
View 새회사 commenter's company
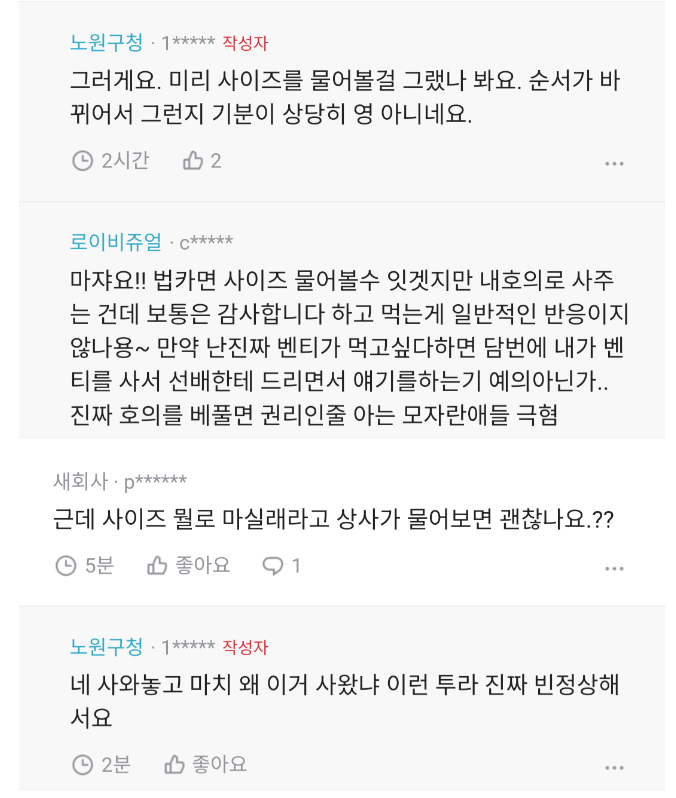click(80, 482)
